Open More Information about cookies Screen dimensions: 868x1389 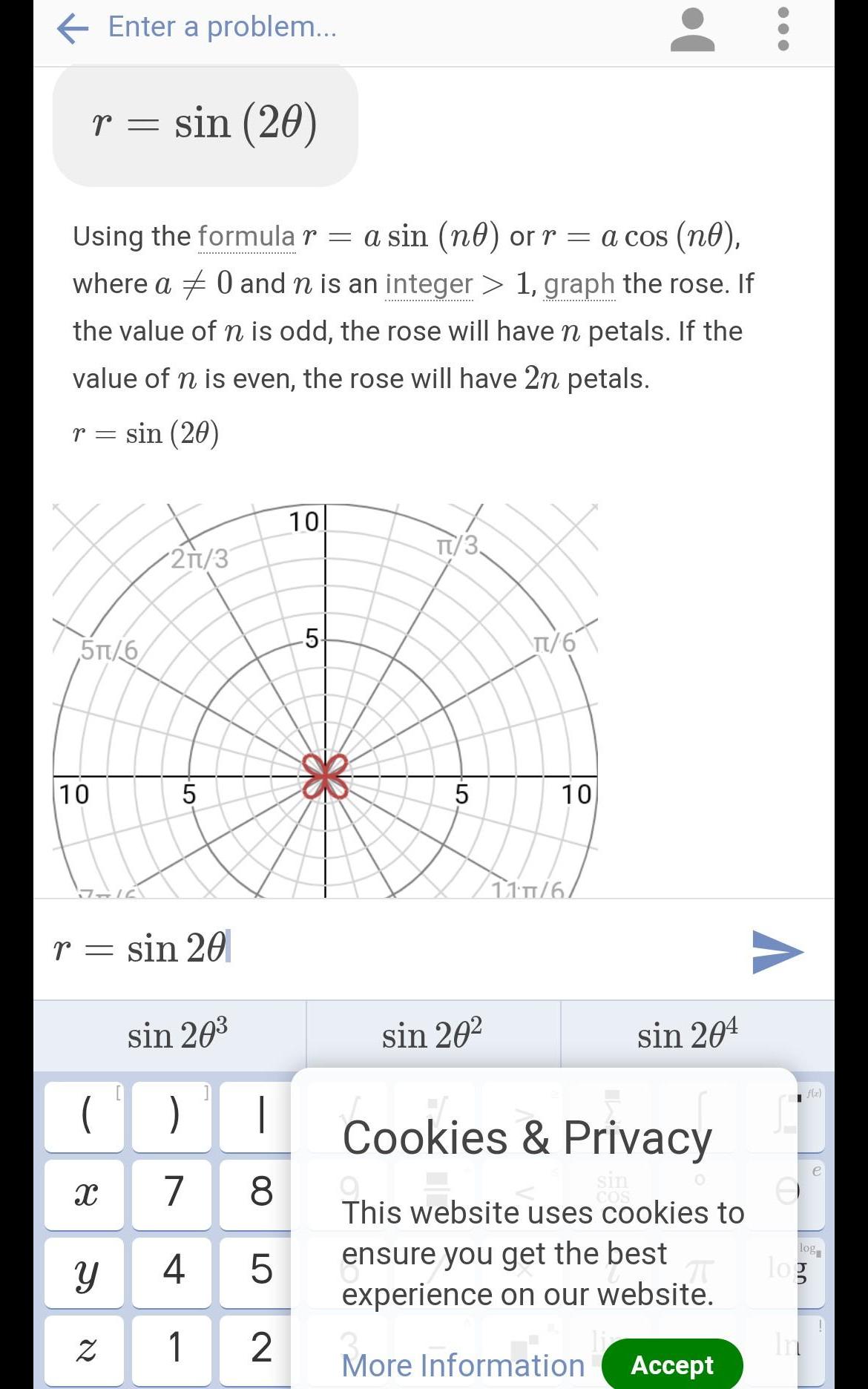click(x=463, y=1365)
